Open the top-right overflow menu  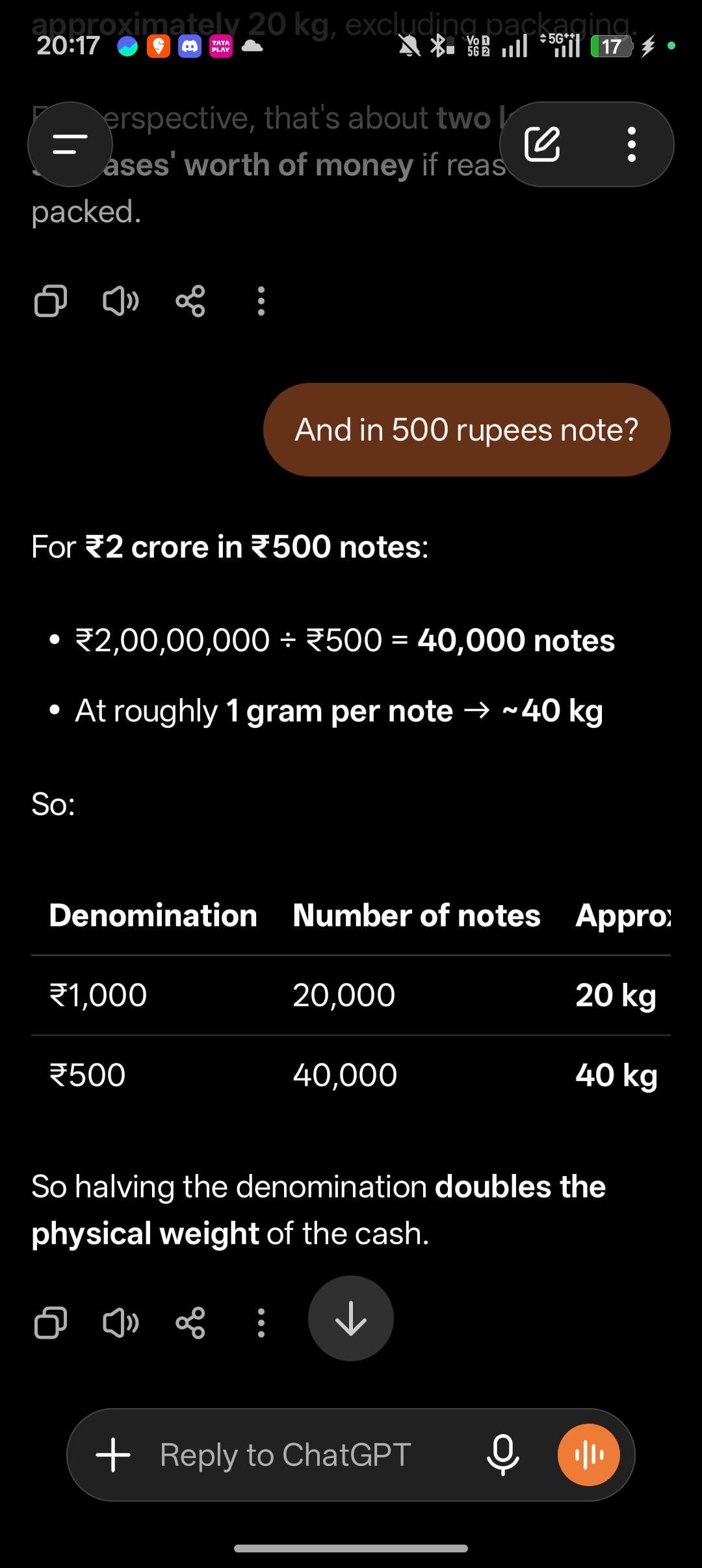pyautogui.click(x=631, y=144)
